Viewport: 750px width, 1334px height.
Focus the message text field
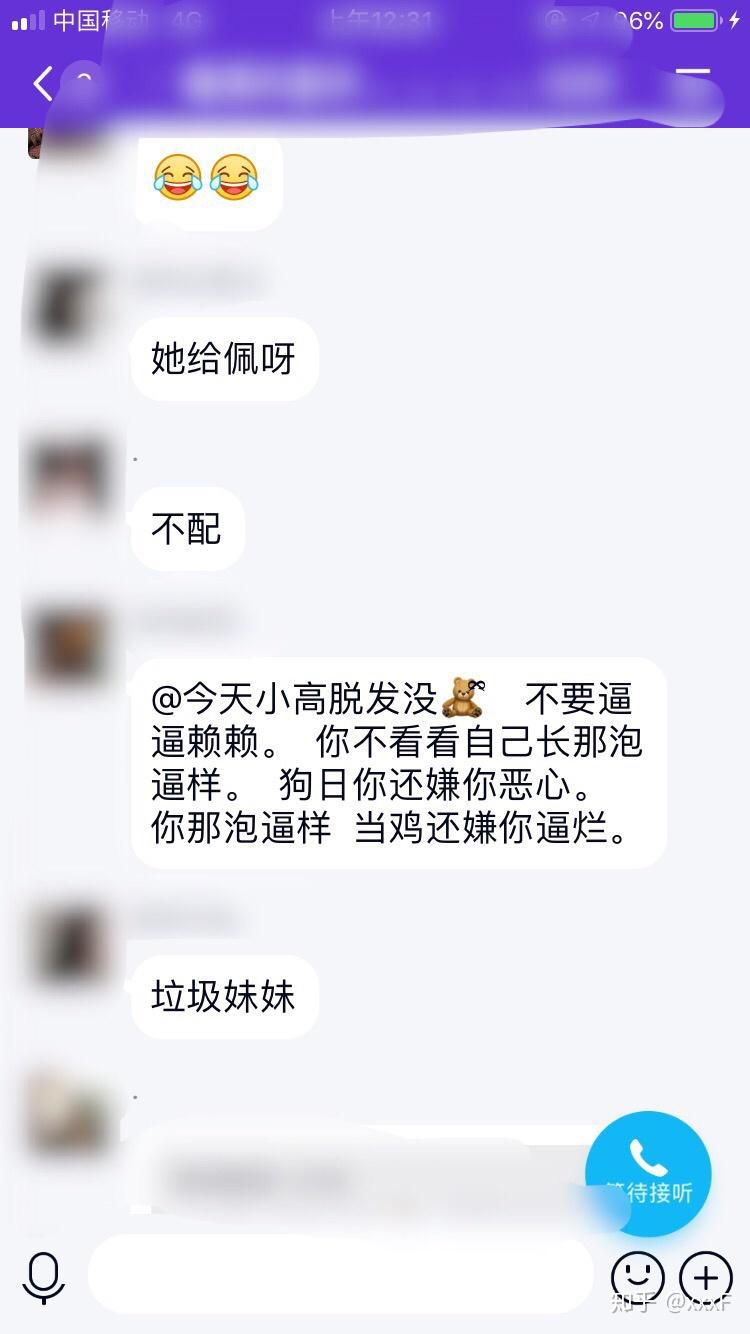pyautogui.click(x=340, y=1275)
